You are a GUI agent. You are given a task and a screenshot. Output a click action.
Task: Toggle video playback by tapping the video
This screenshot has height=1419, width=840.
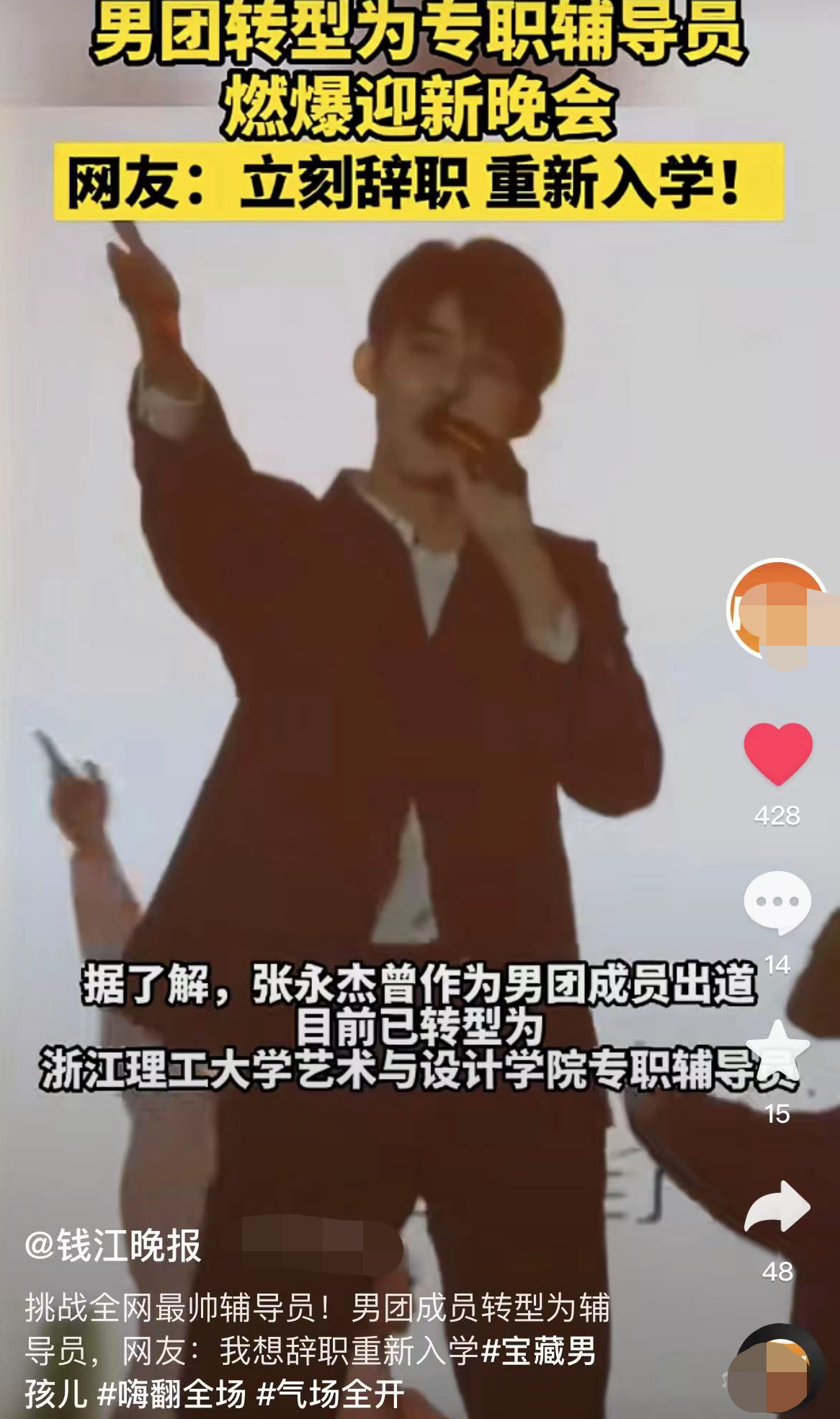[360, 649]
